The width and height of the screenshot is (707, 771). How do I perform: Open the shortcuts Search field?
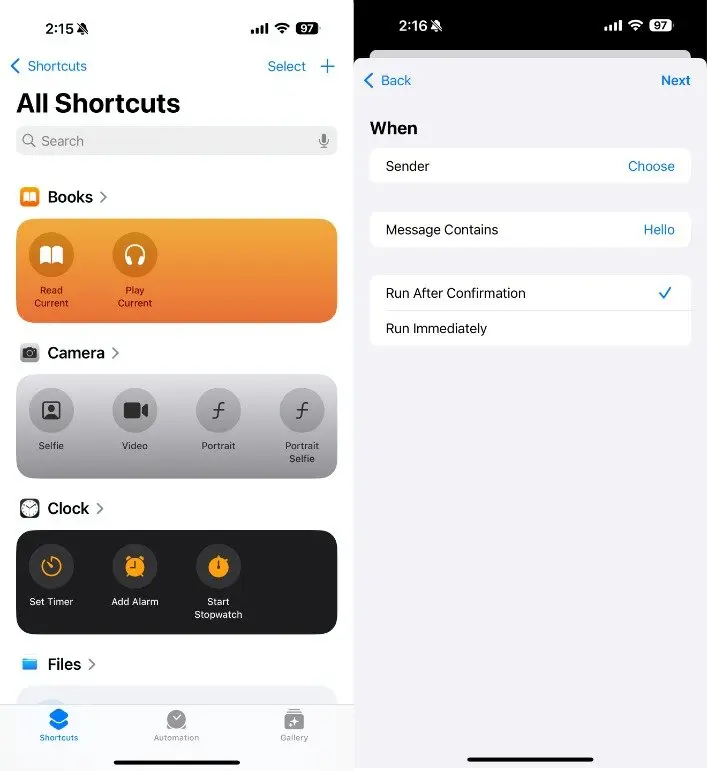point(160,141)
